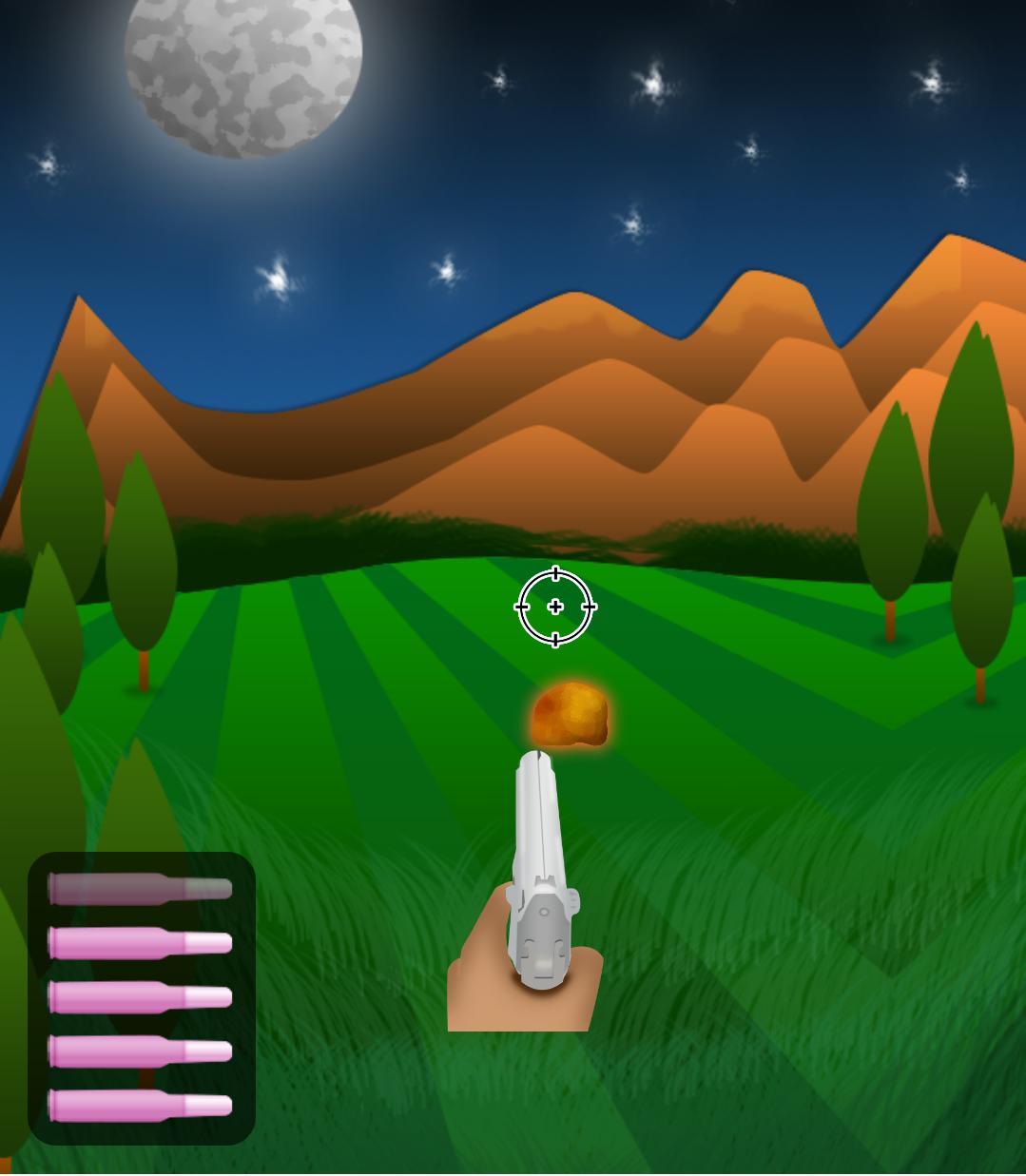
Task: Tap the pink bullets ammo panel to reload
Action: tap(141, 998)
